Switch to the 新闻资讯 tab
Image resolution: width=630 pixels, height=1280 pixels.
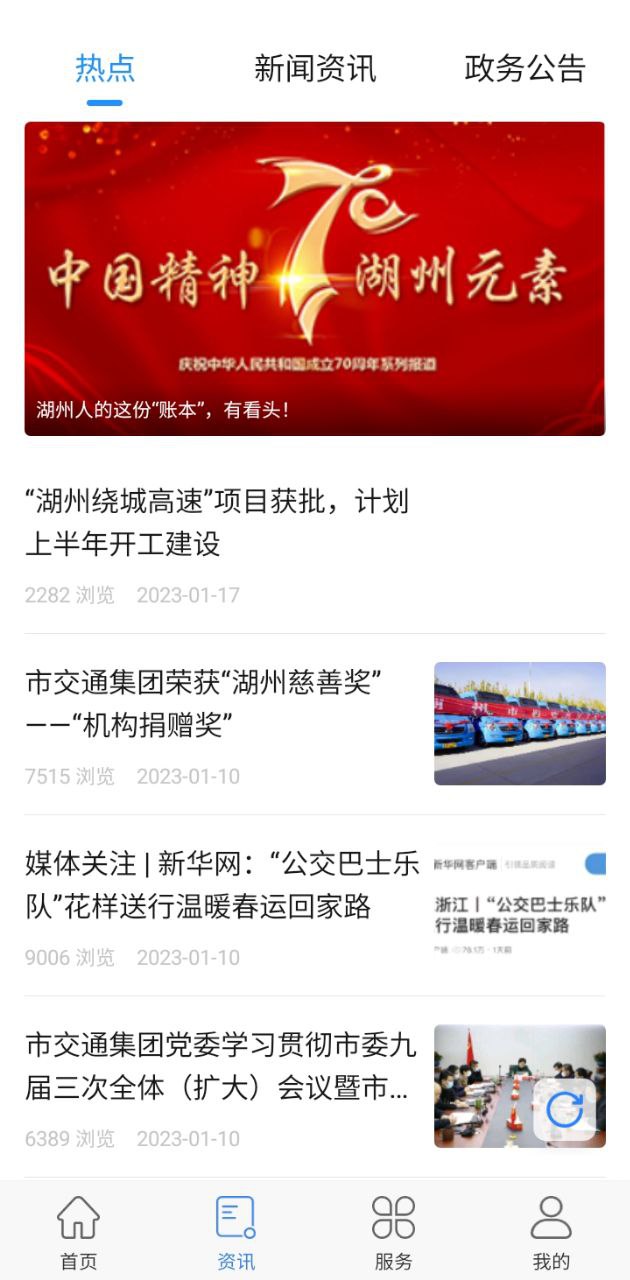pos(315,68)
